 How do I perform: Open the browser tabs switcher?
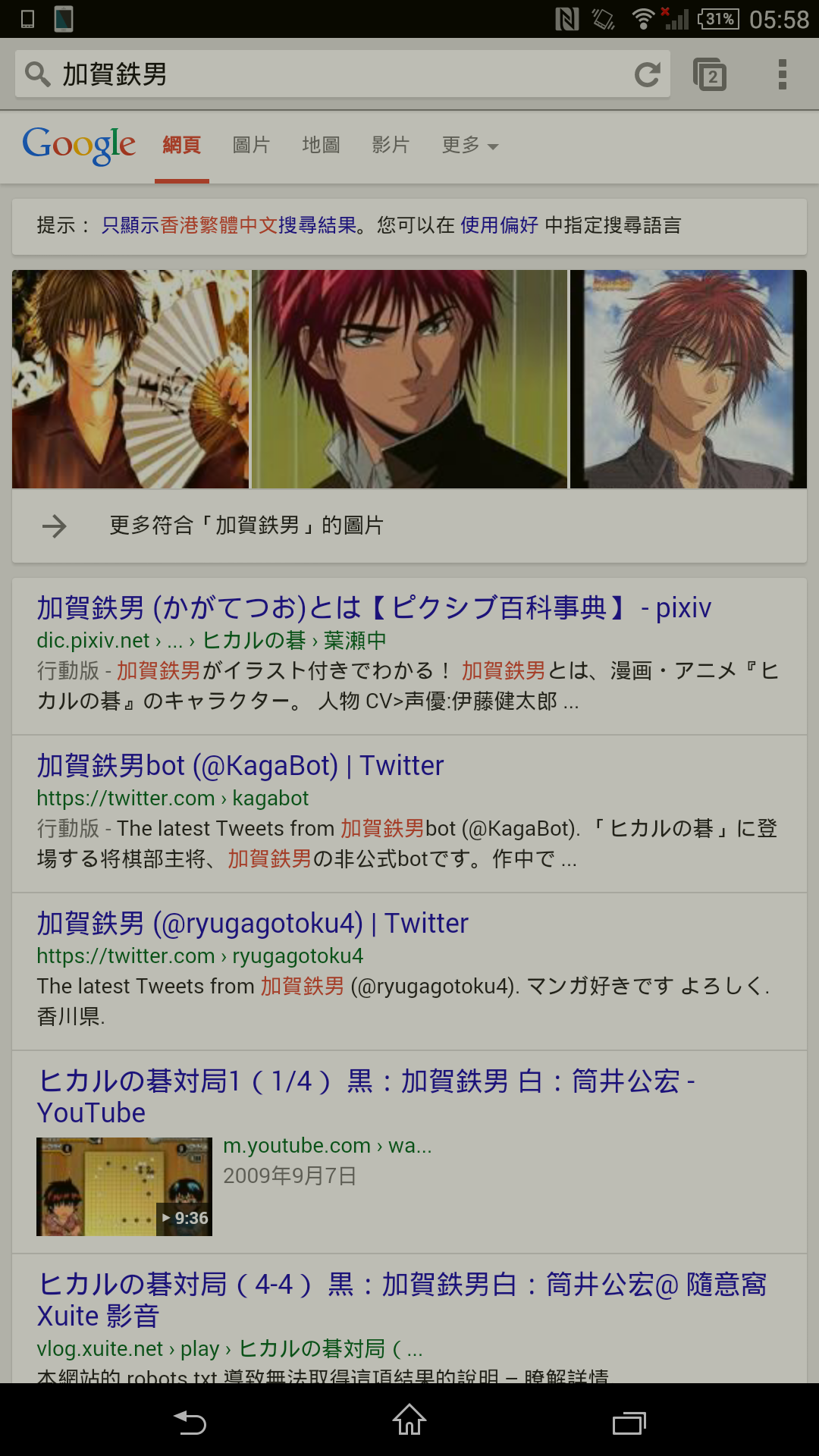tap(710, 74)
